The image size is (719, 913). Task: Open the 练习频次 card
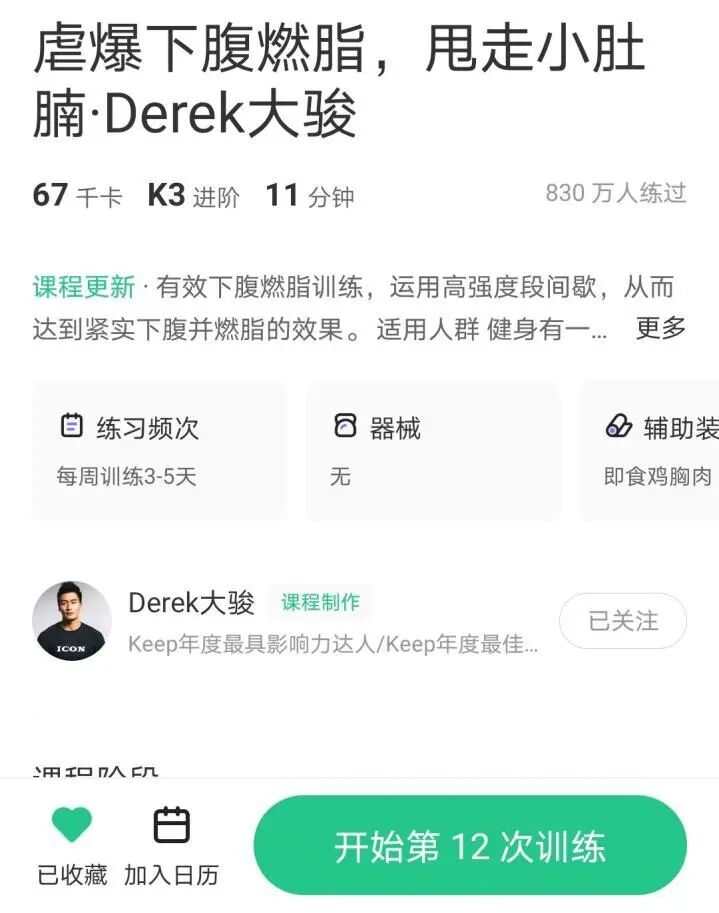[x=160, y=450]
